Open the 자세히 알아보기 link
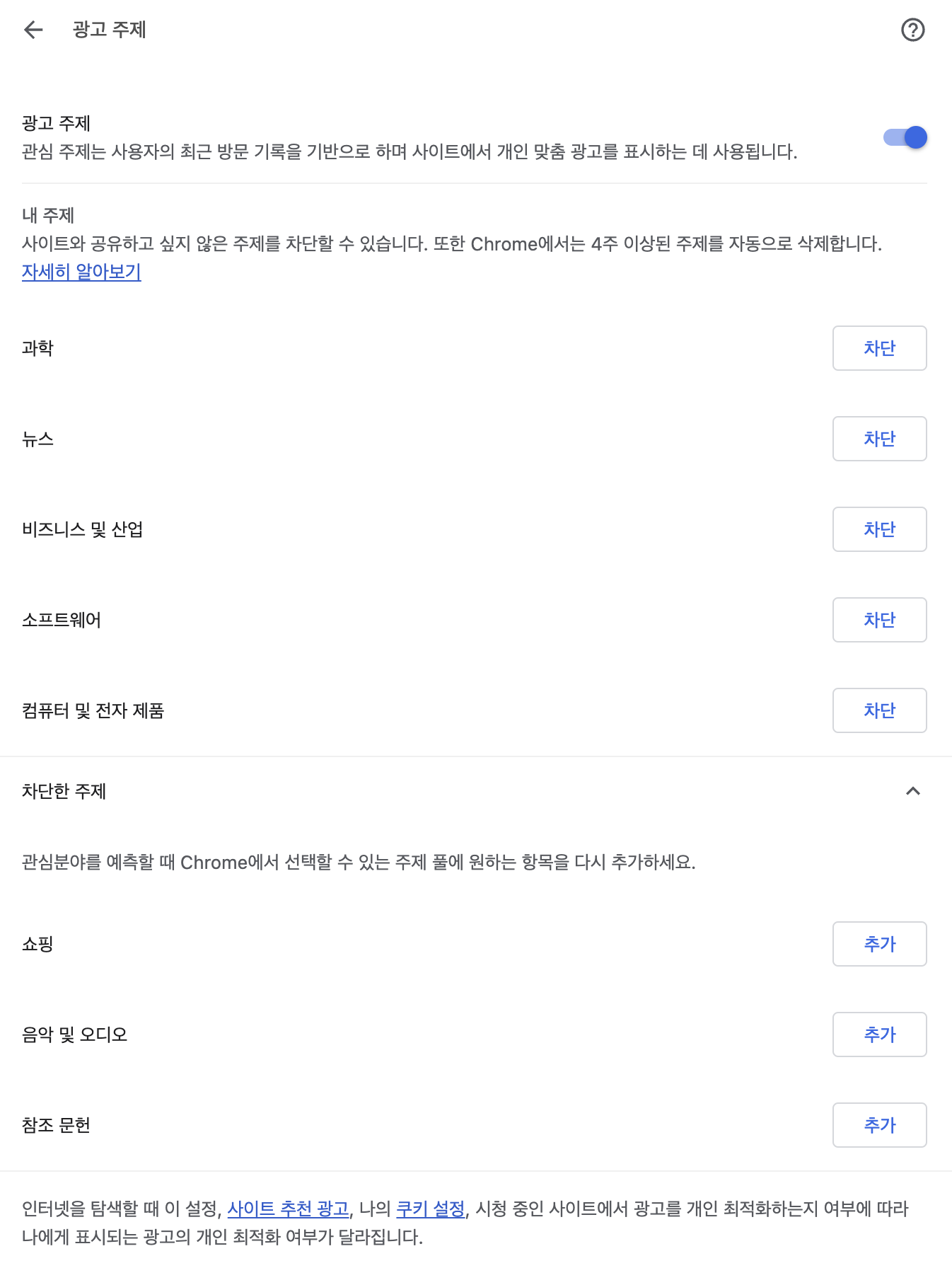952x1268 pixels. (x=81, y=272)
